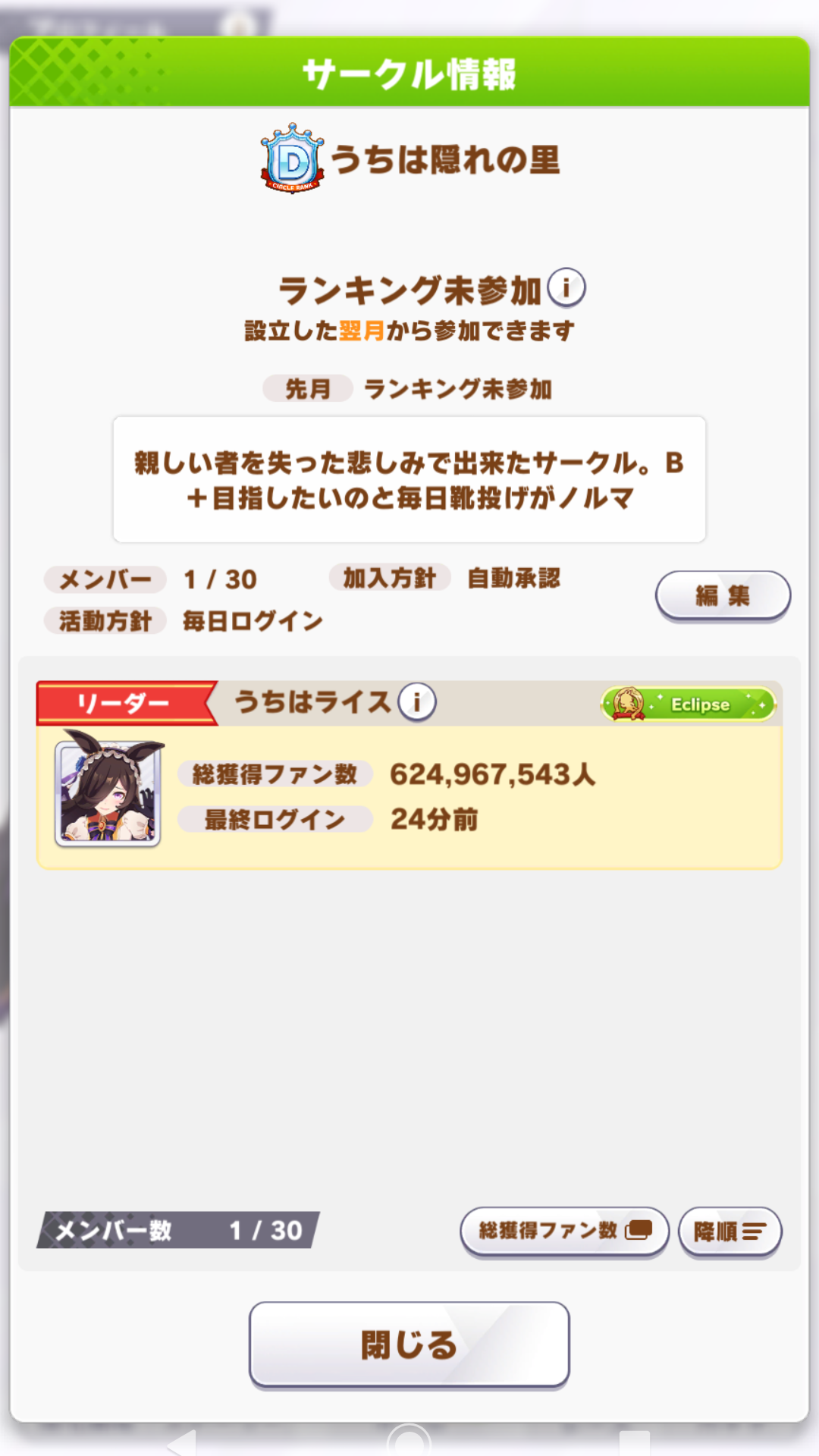Change sort criterion 総獲得ファン数

pos(564,1231)
